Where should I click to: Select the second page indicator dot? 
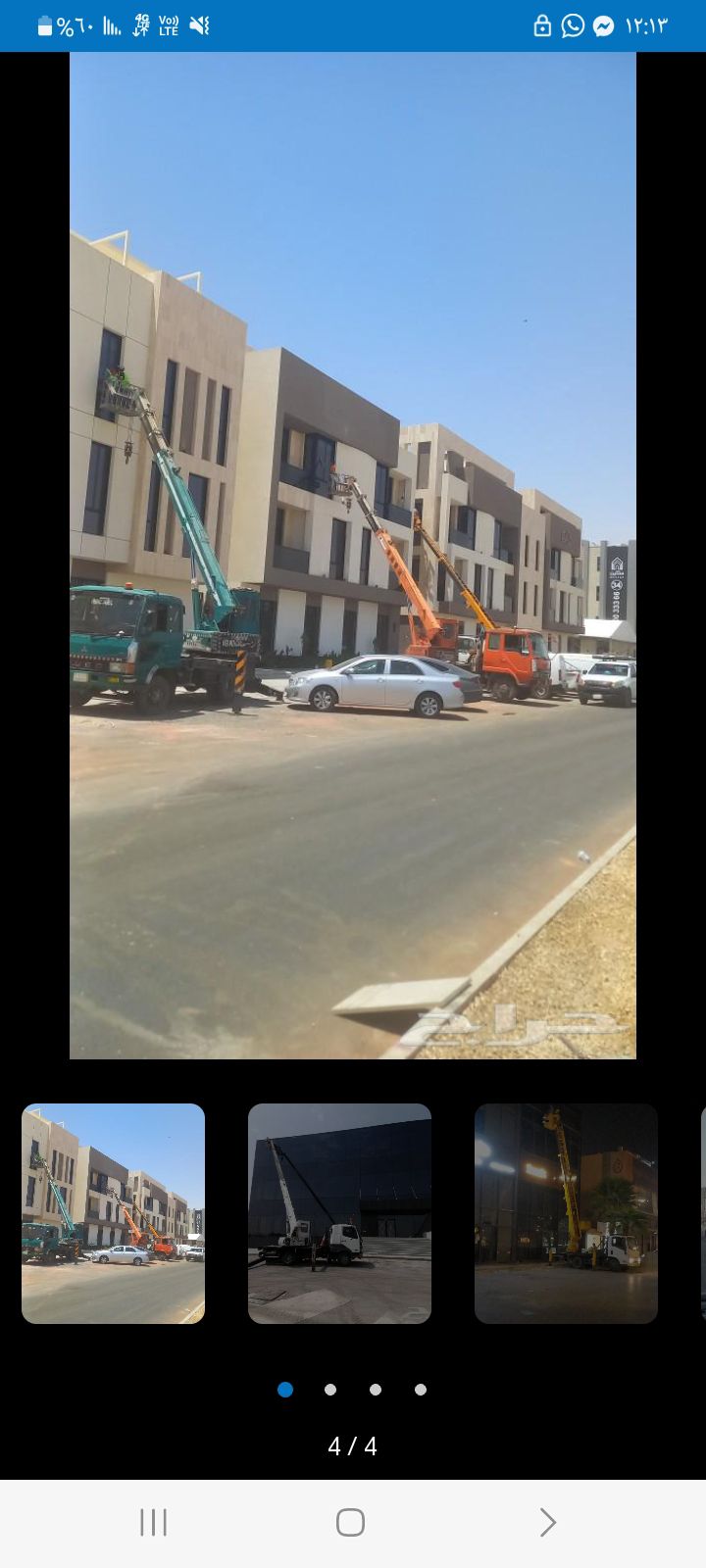coord(330,1390)
